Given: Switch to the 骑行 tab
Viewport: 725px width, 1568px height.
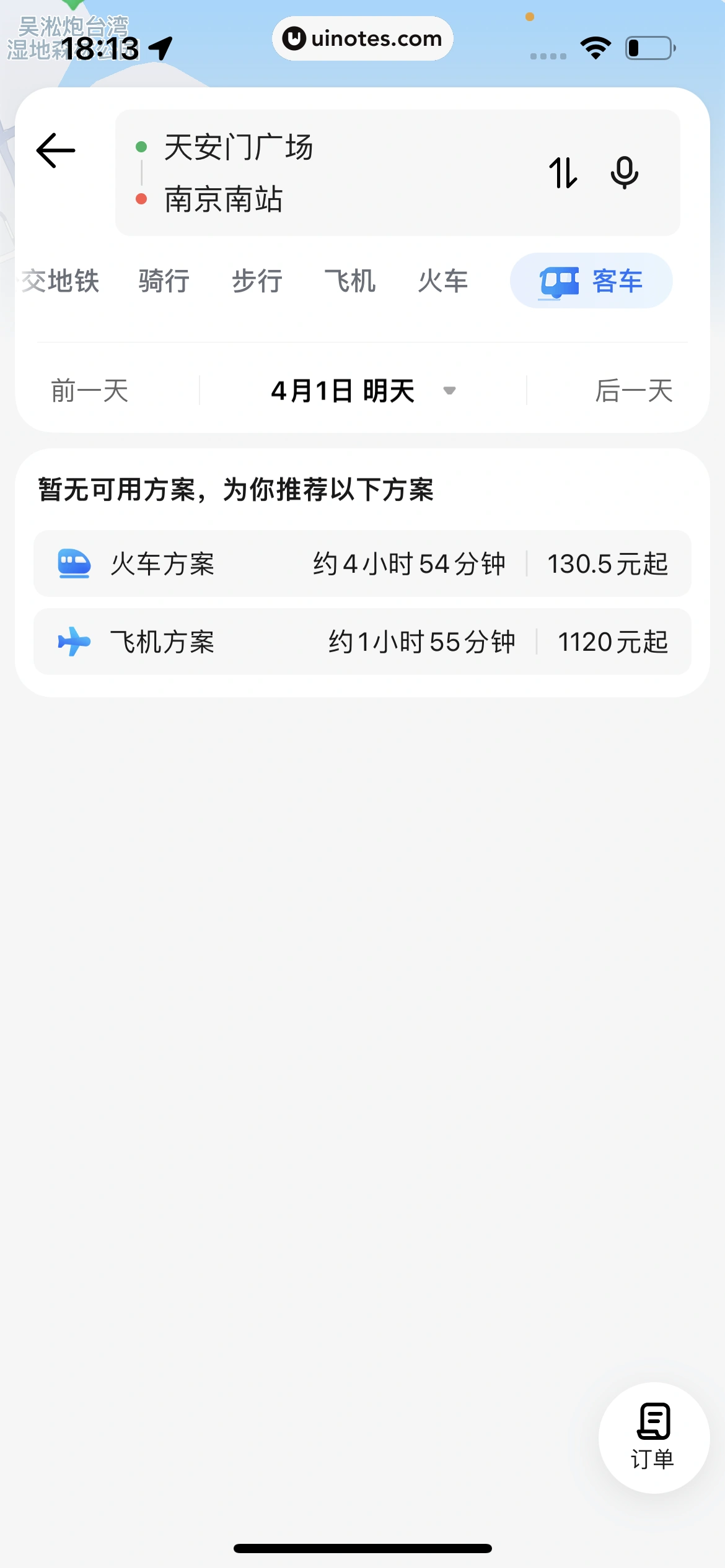Looking at the screenshot, I should point(164,281).
